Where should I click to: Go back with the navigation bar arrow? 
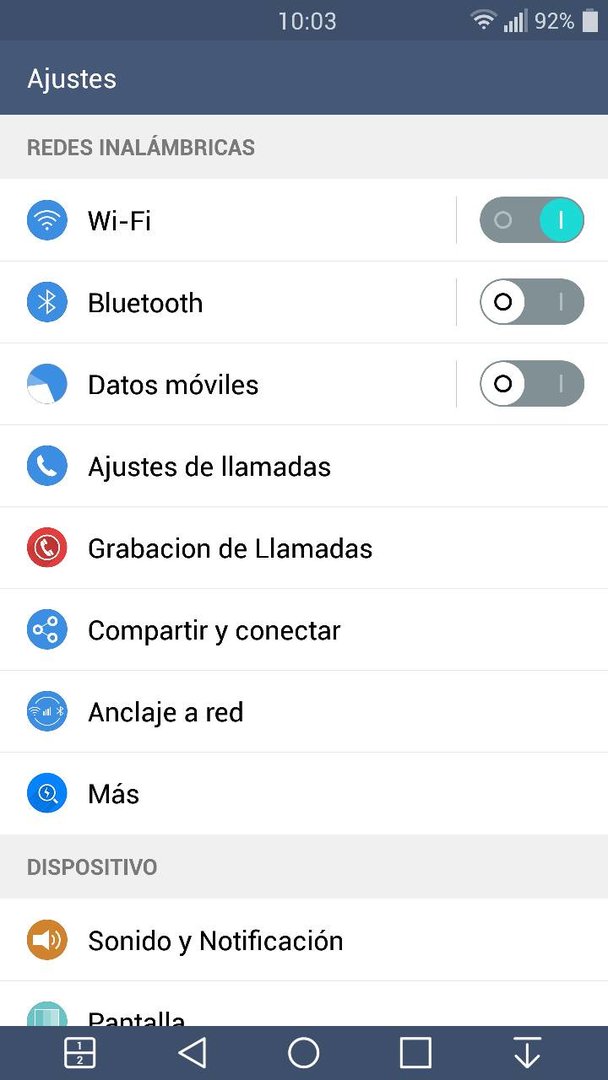(x=192, y=1053)
